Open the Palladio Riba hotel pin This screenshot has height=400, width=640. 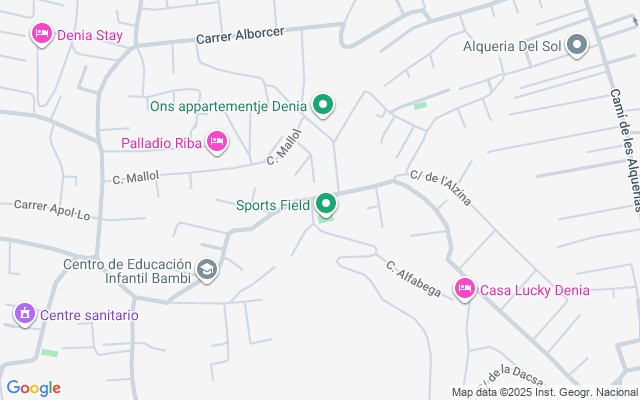(x=216, y=142)
